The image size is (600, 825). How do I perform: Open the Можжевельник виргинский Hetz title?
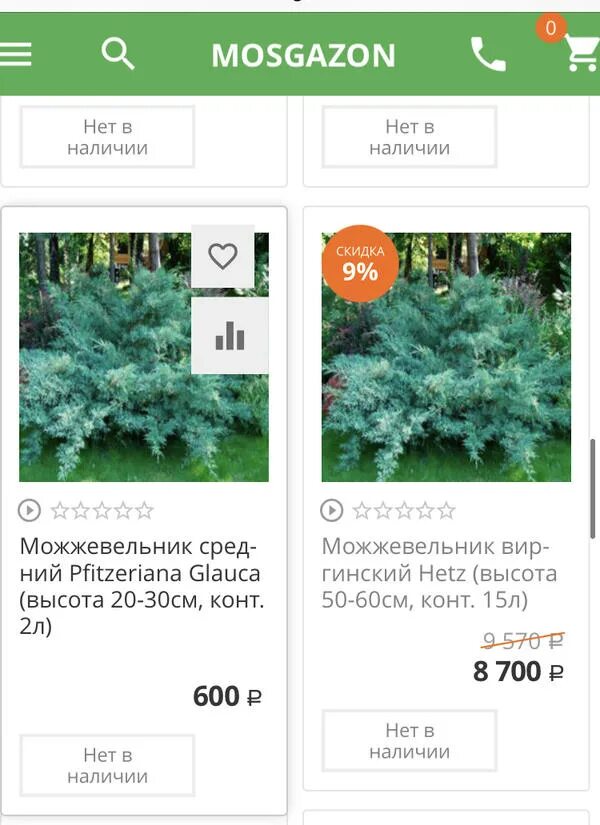439,573
